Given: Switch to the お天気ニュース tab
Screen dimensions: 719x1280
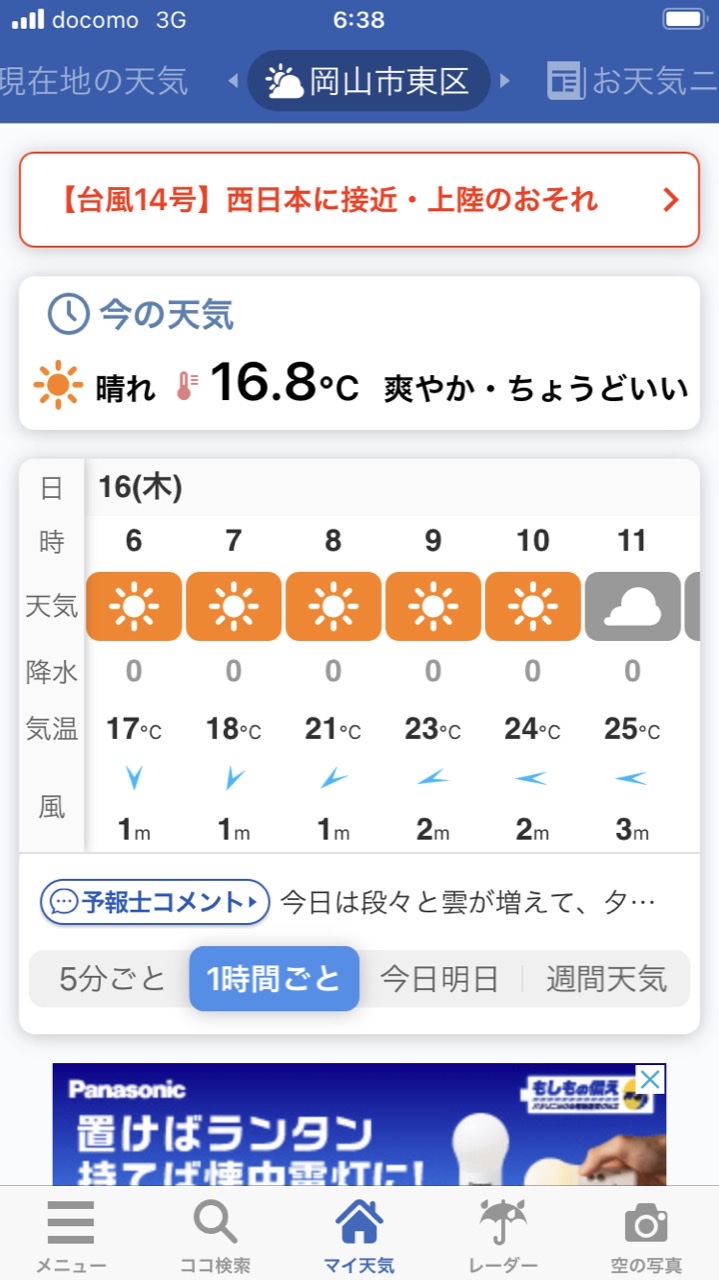Looking at the screenshot, I should [x=632, y=81].
